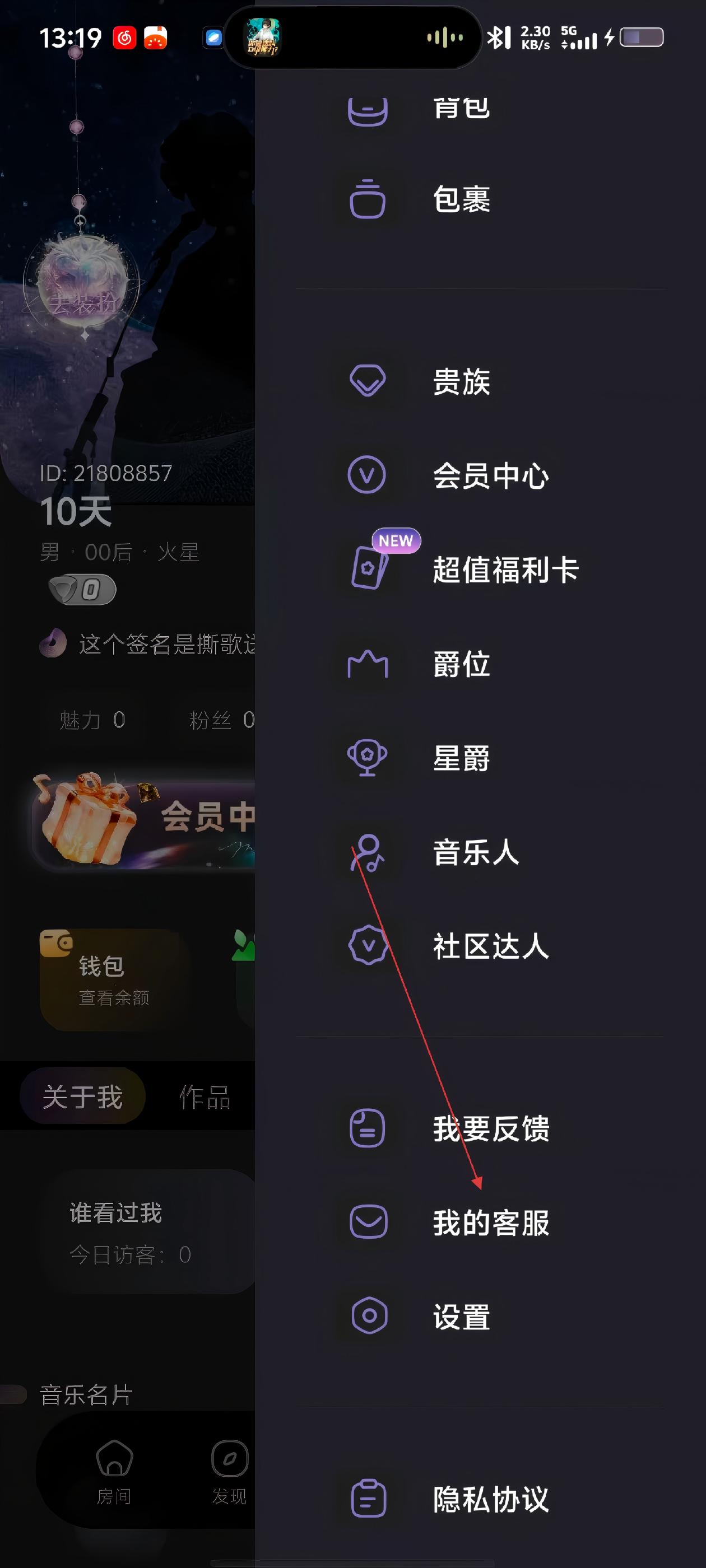View the 隐私协议 privacy agreement
706x1568 pixels.
pos(490,1499)
